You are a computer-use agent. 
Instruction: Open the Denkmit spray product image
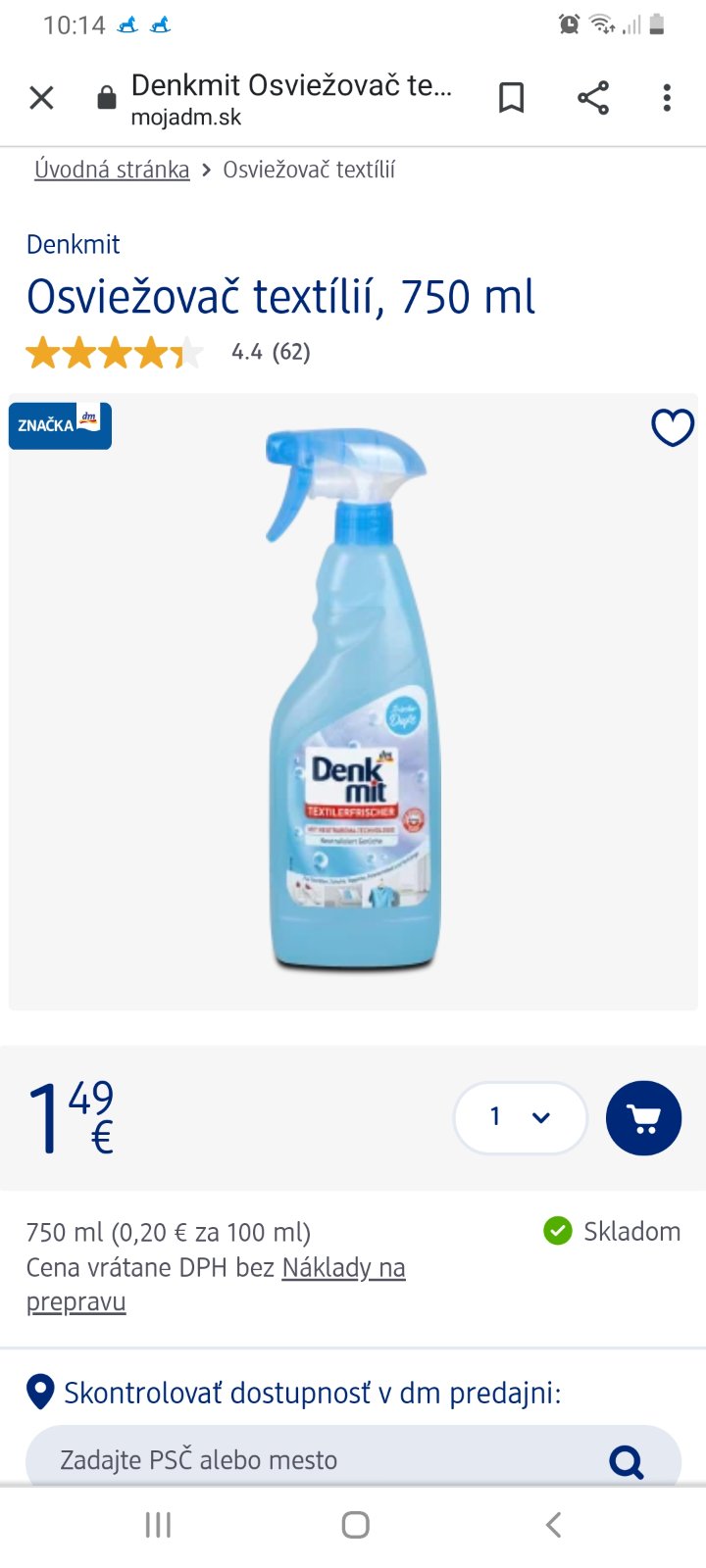[x=353, y=701]
